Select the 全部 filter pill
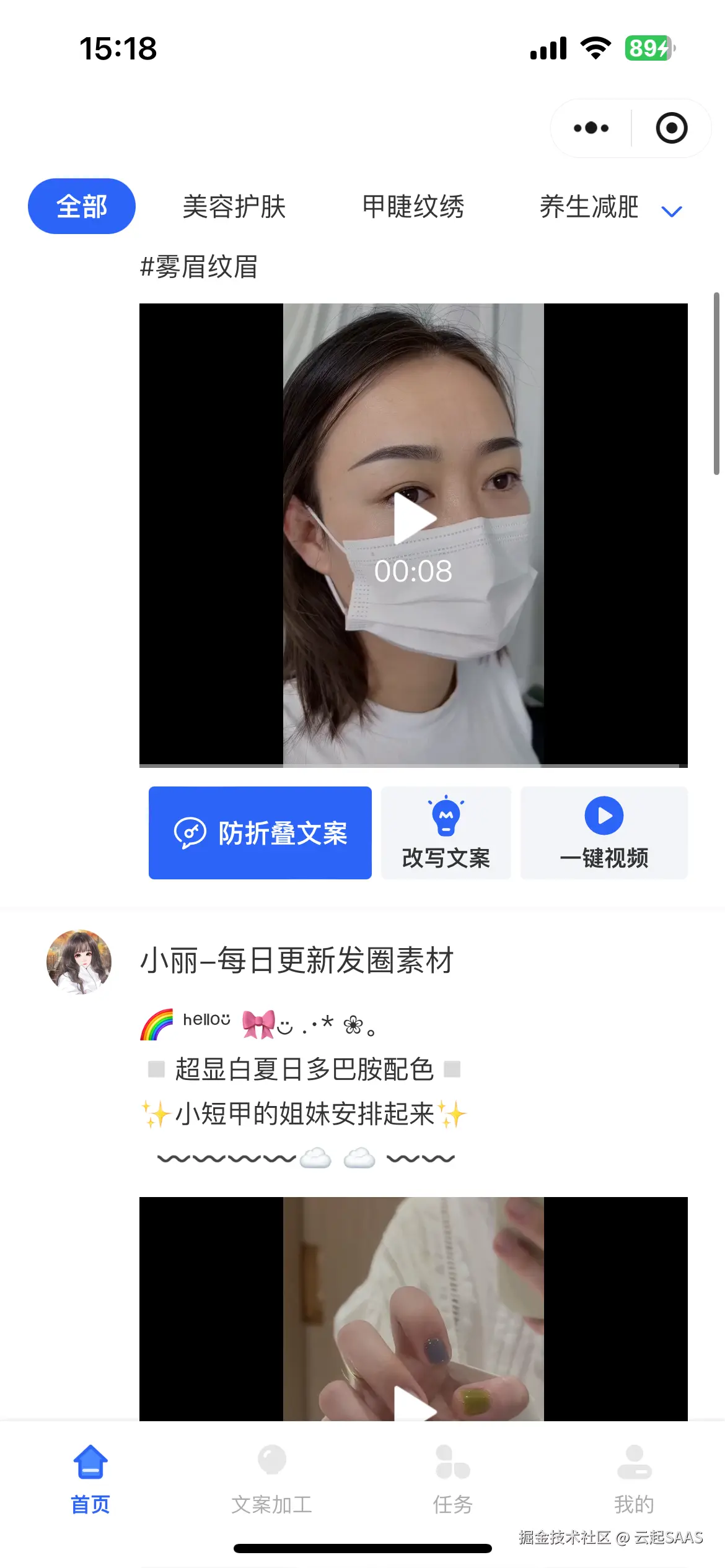This screenshot has width=725, height=1568. tap(81, 206)
